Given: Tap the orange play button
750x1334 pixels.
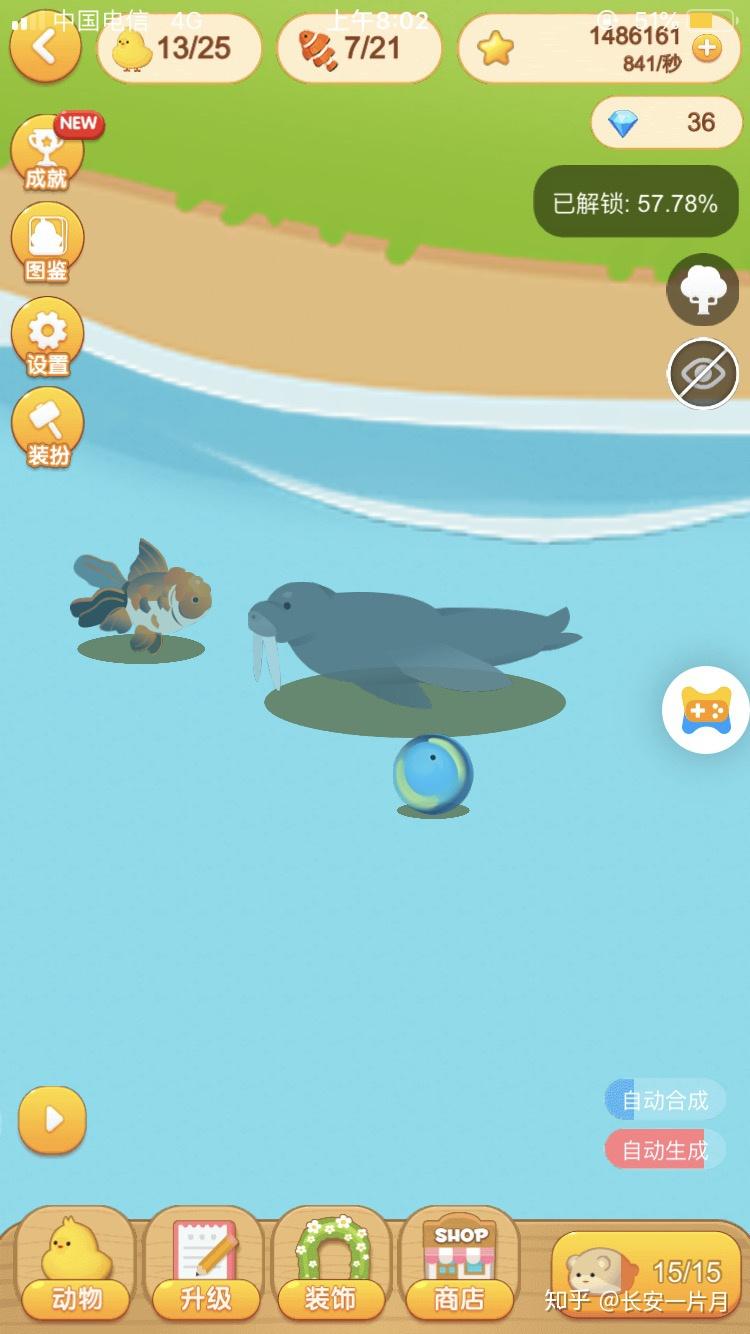Looking at the screenshot, I should (52, 1119).
